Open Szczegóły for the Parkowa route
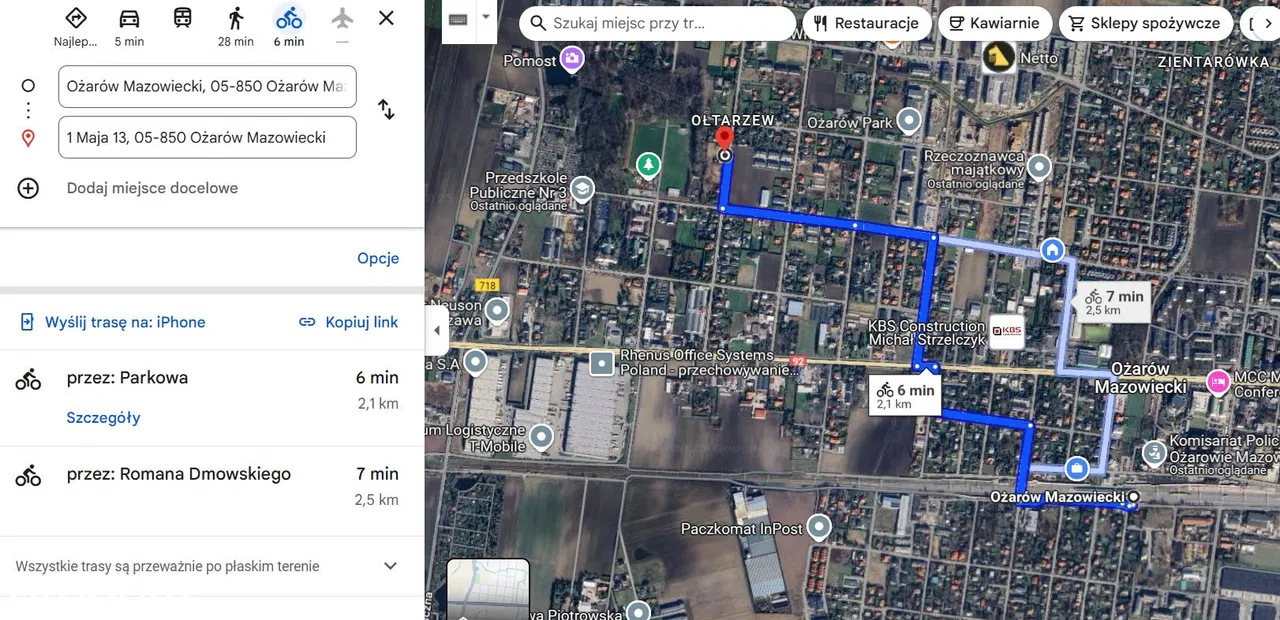Image resolution: width=1280 pixels, height=620 pixels. click(104, 418)
